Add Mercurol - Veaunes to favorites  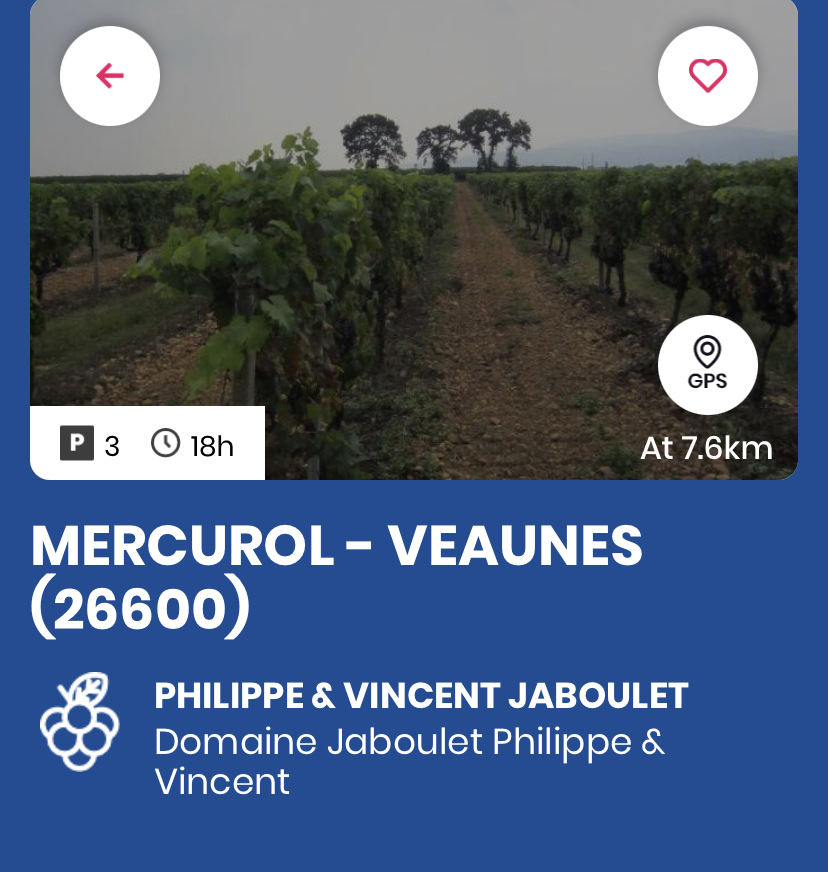708,76
